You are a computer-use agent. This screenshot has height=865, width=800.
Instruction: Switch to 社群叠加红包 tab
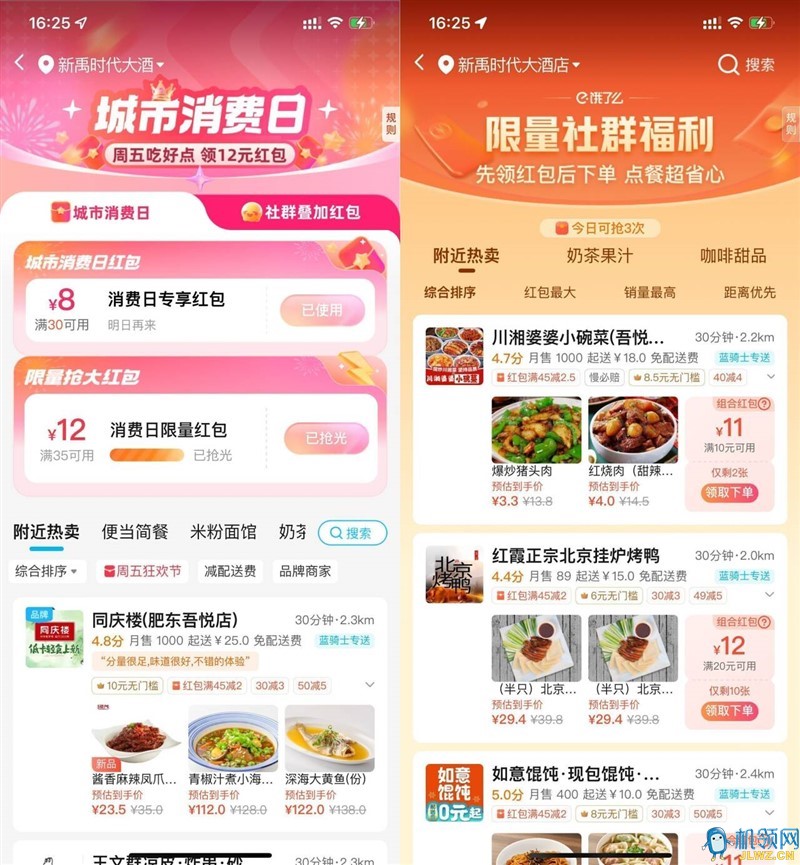[x=300, y=212]
